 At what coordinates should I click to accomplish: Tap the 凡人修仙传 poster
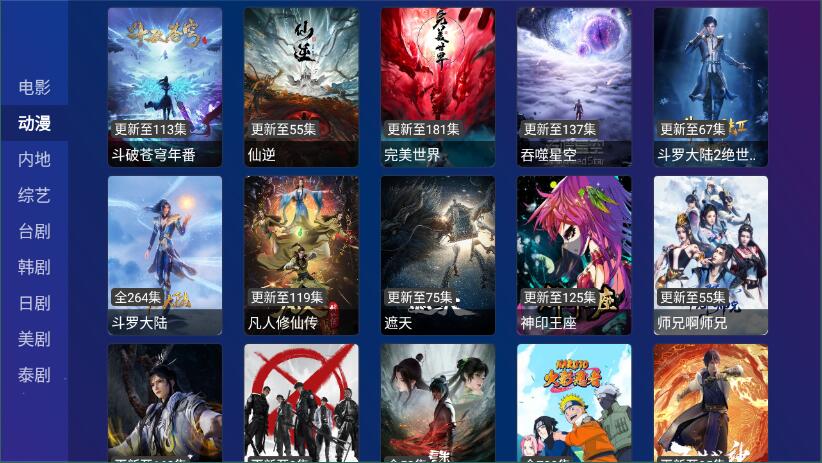[301, 255]
